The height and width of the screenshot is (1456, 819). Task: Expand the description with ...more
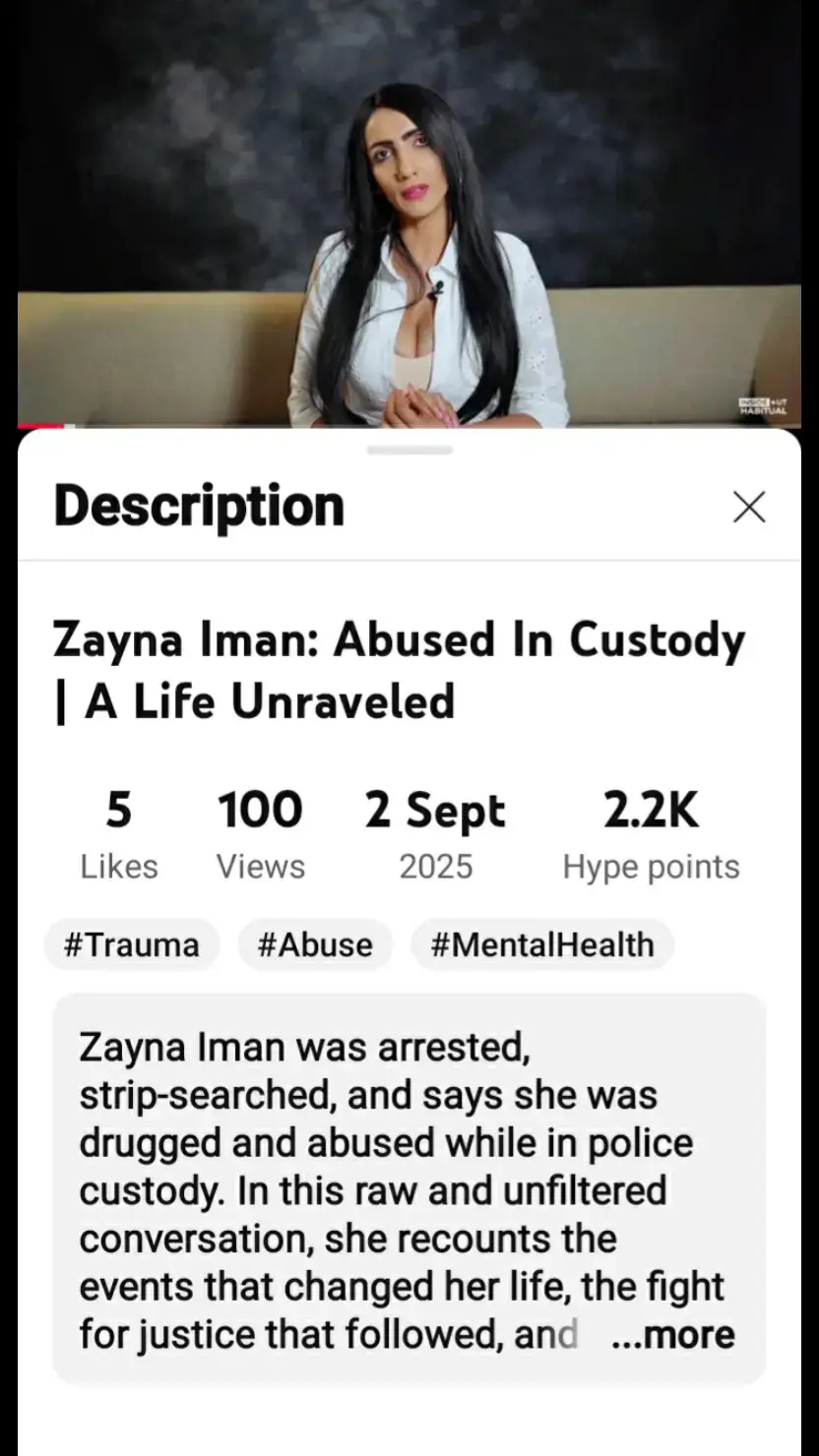tap(673, 1335)
